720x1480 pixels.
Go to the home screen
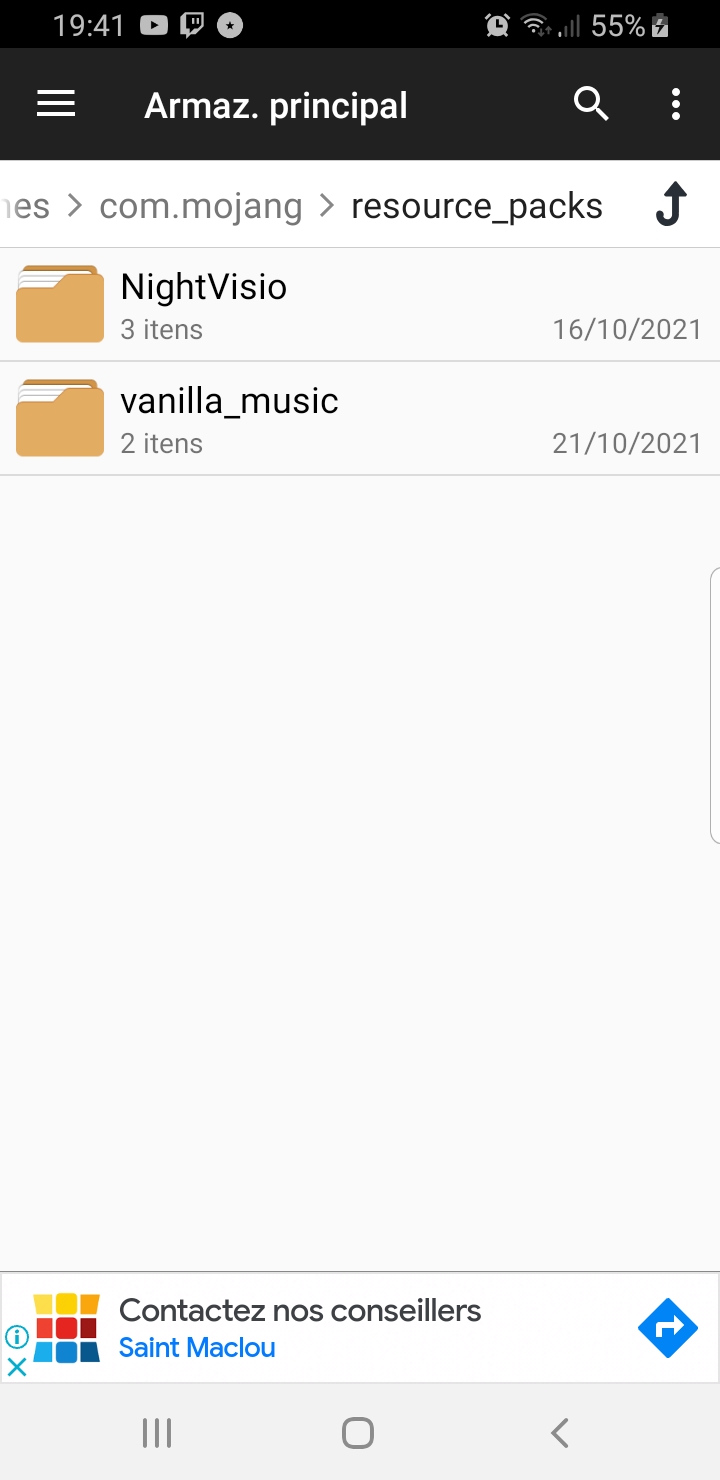pos(358,1433)
